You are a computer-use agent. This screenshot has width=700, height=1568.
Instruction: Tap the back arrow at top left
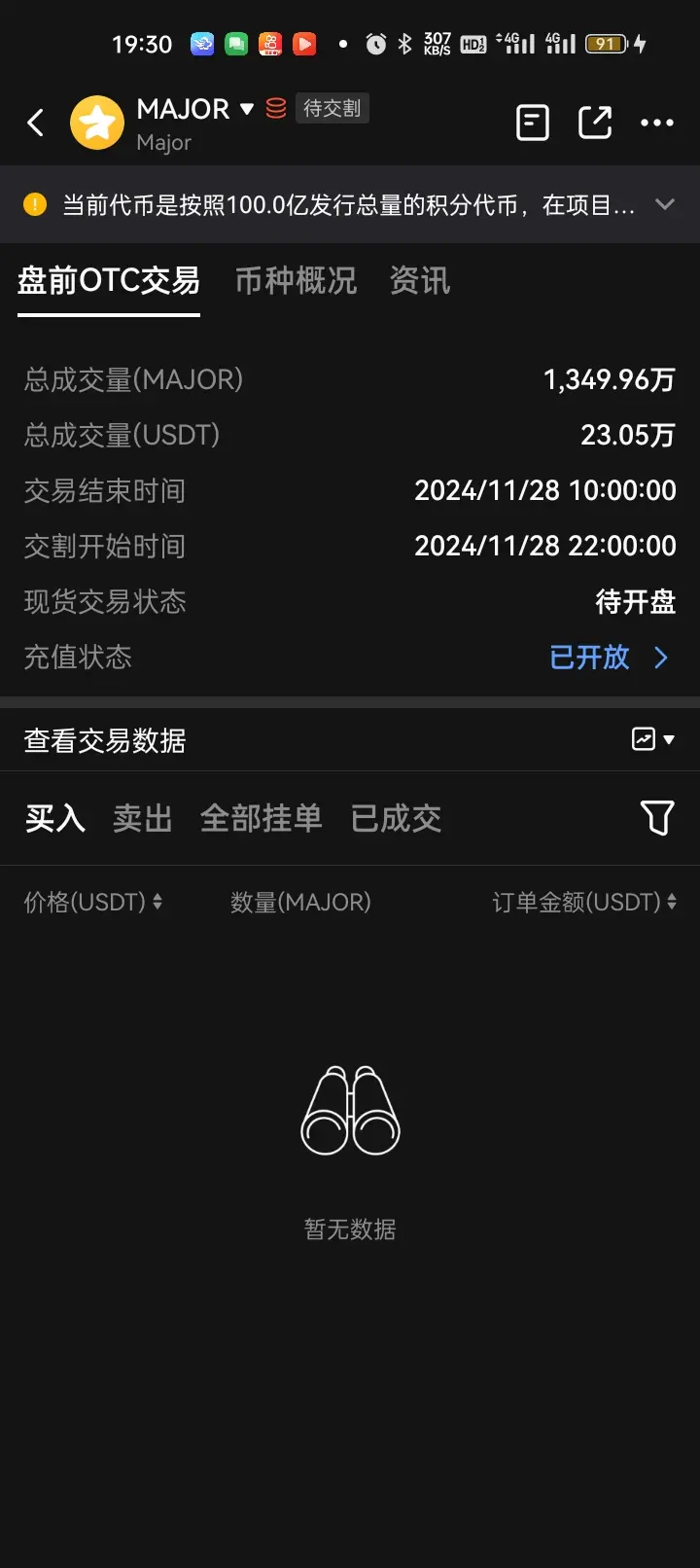pyautogui.click(x=36, y=123)
